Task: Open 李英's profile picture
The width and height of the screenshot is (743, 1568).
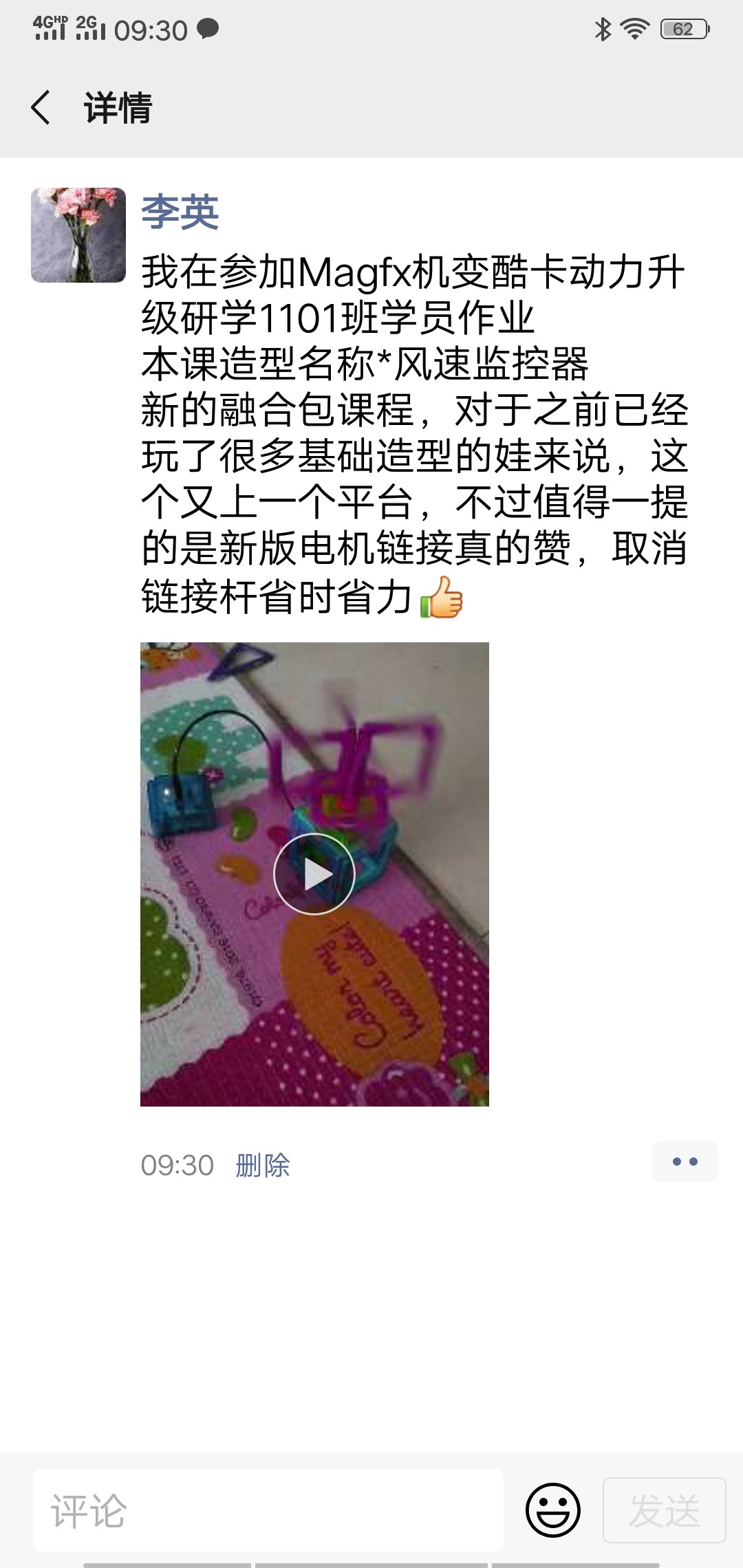Action: pyautogui.click(x=78, y=235)
